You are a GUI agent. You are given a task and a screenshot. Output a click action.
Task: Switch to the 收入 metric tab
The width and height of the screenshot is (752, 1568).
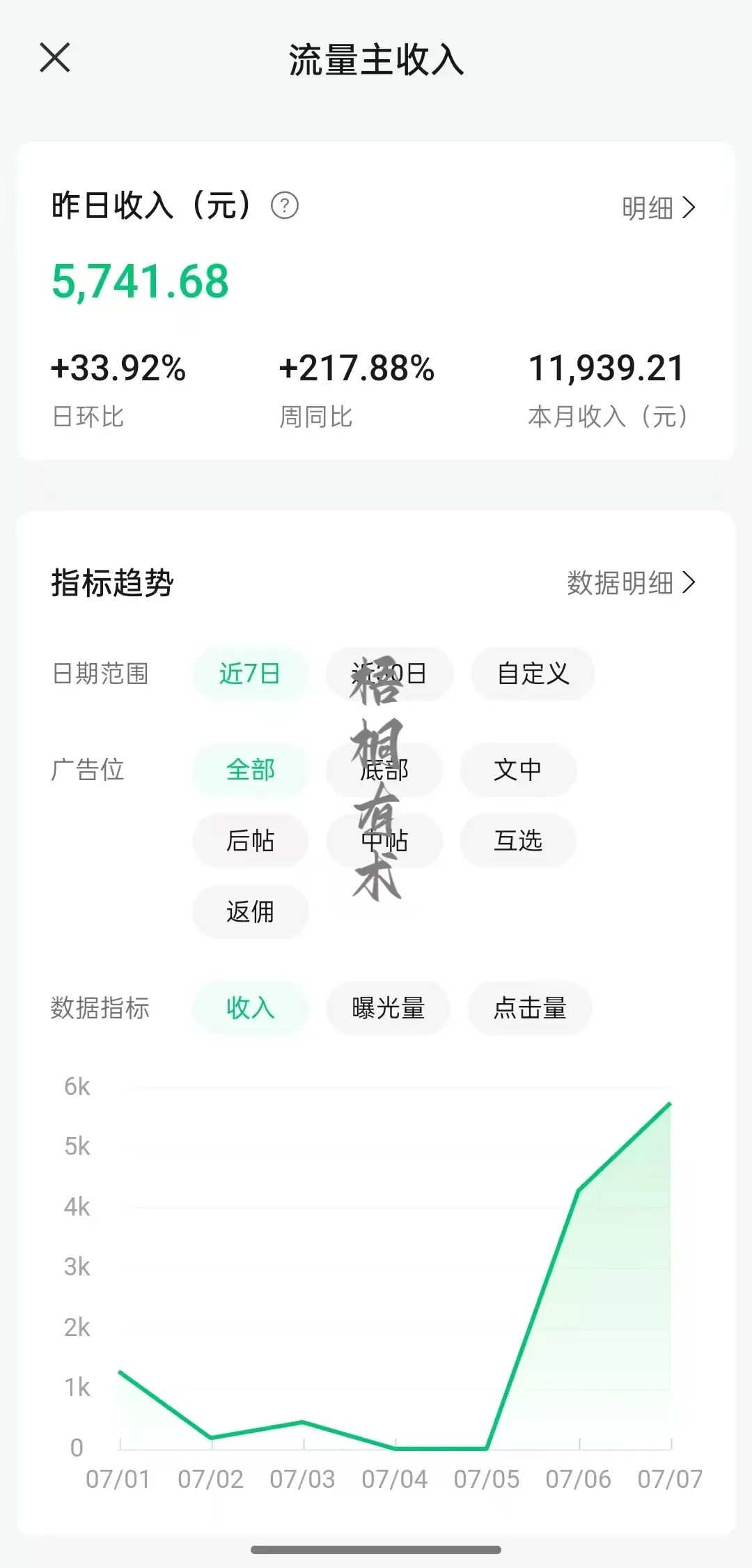(x=249, y=1008)
